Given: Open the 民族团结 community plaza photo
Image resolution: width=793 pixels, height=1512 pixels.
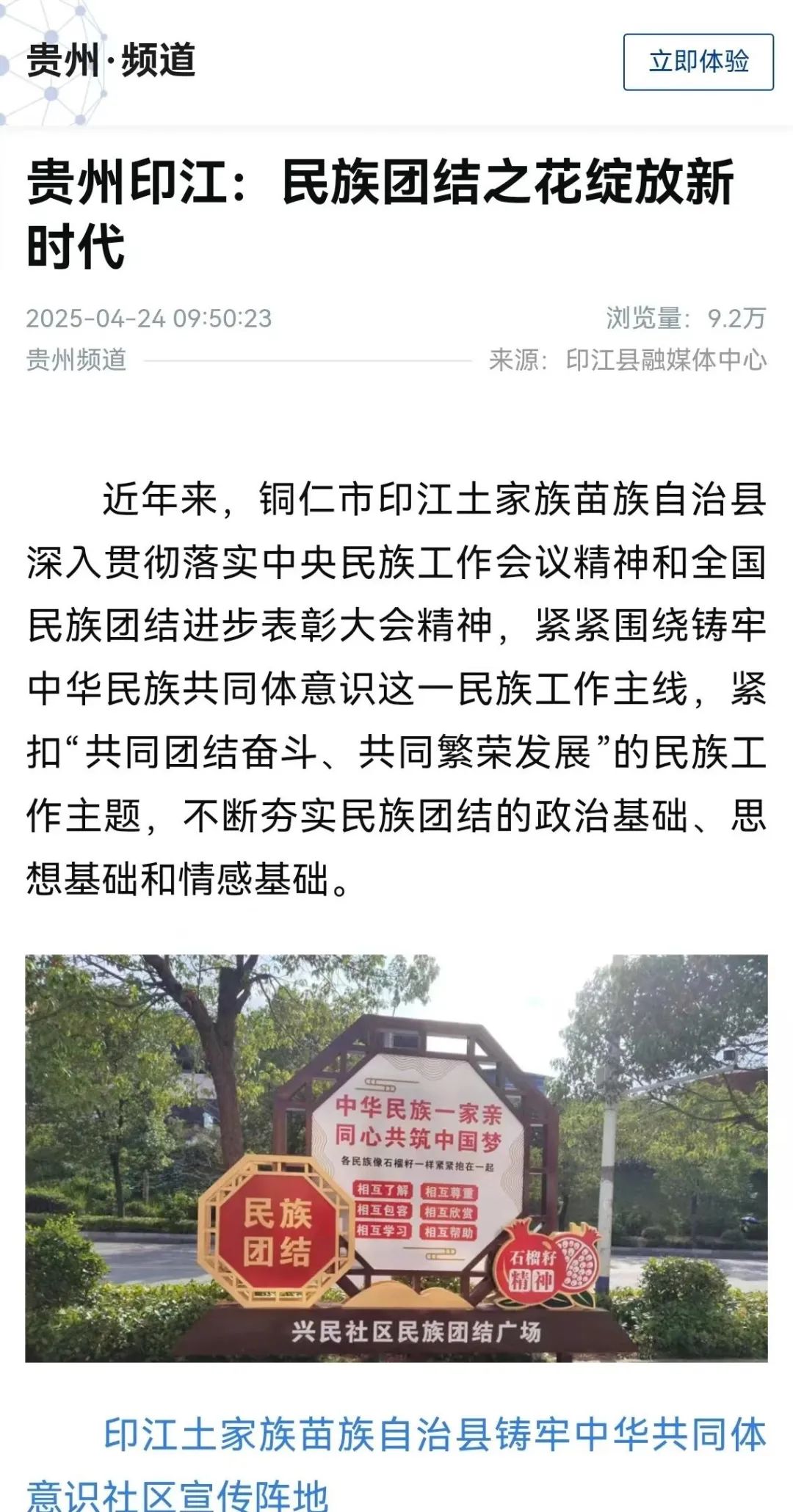Looking at the screenshot, I should click(396, 1157).
